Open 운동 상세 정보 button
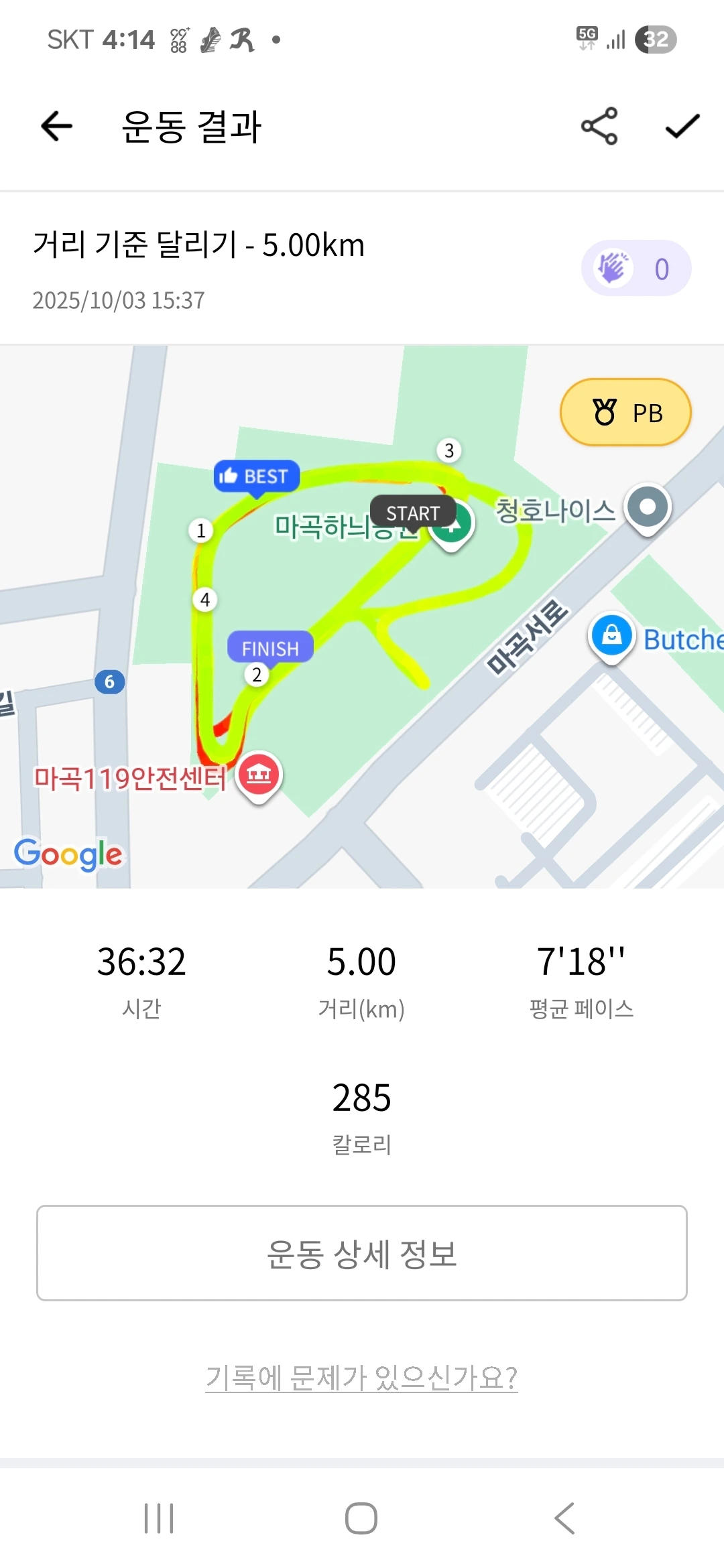The width and height of the screenshot is (724, 1568). click(x=362, y=1253)
